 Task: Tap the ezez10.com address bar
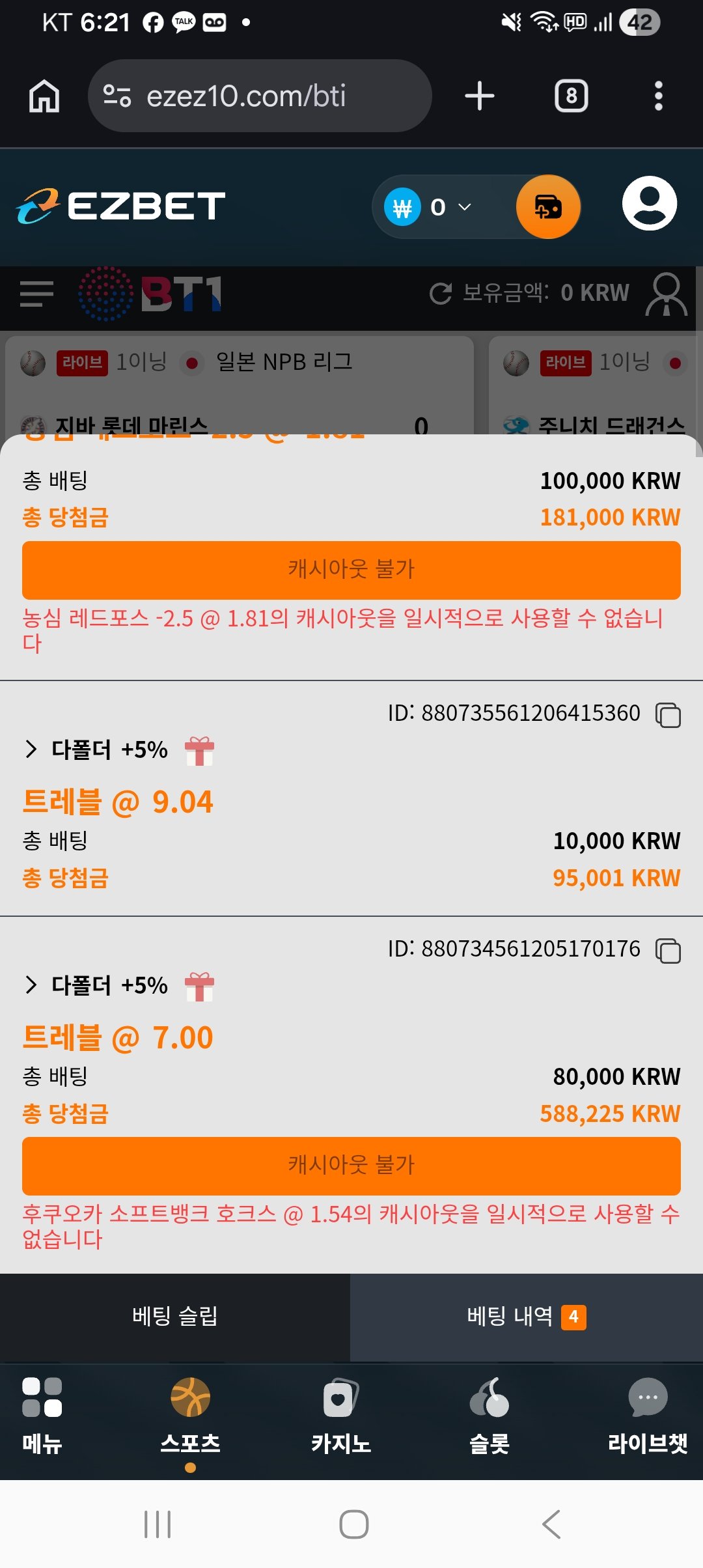click(260, 96)
